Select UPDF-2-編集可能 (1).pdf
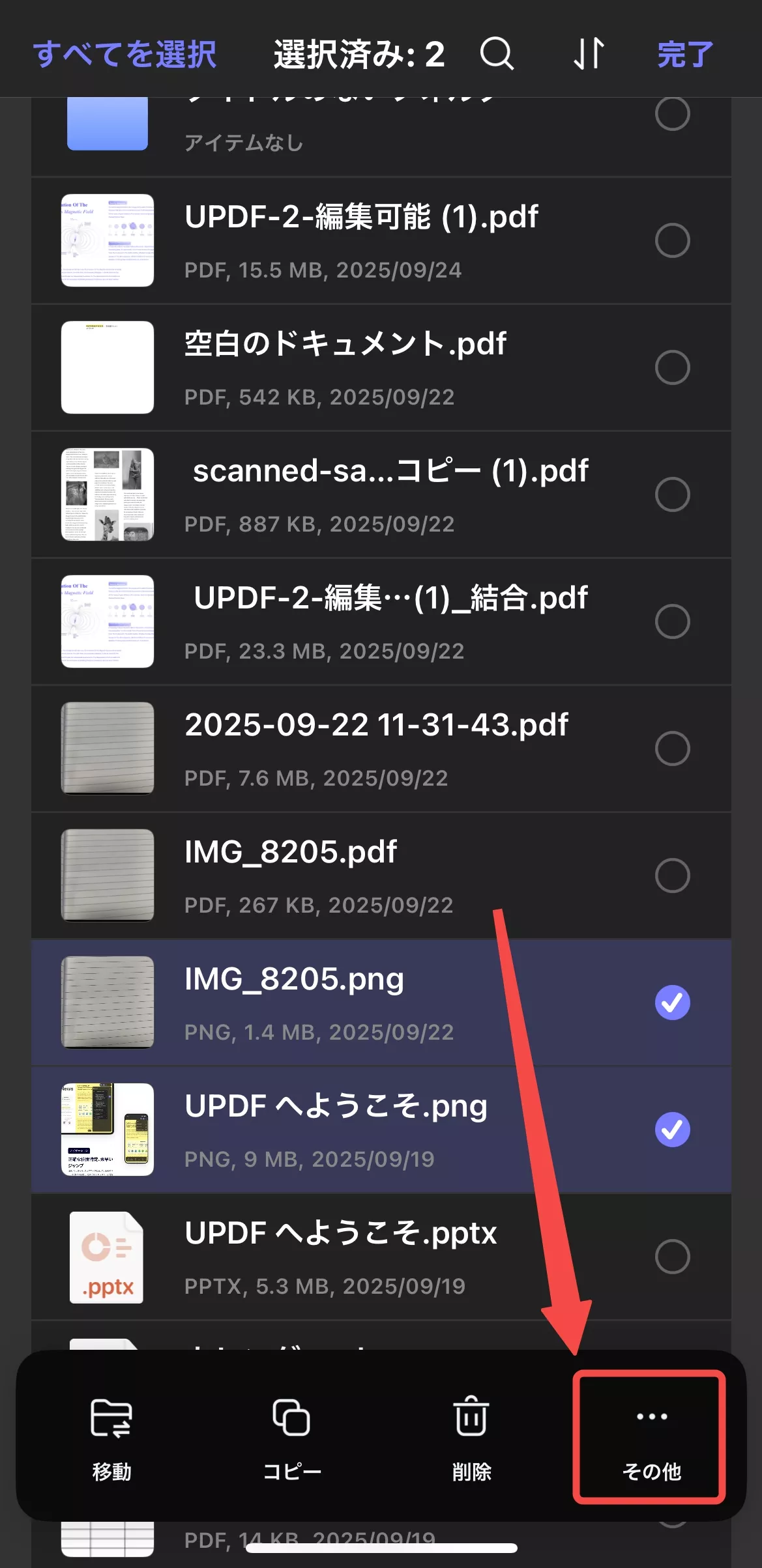The image size is (762, 1568). click(672, 240)
